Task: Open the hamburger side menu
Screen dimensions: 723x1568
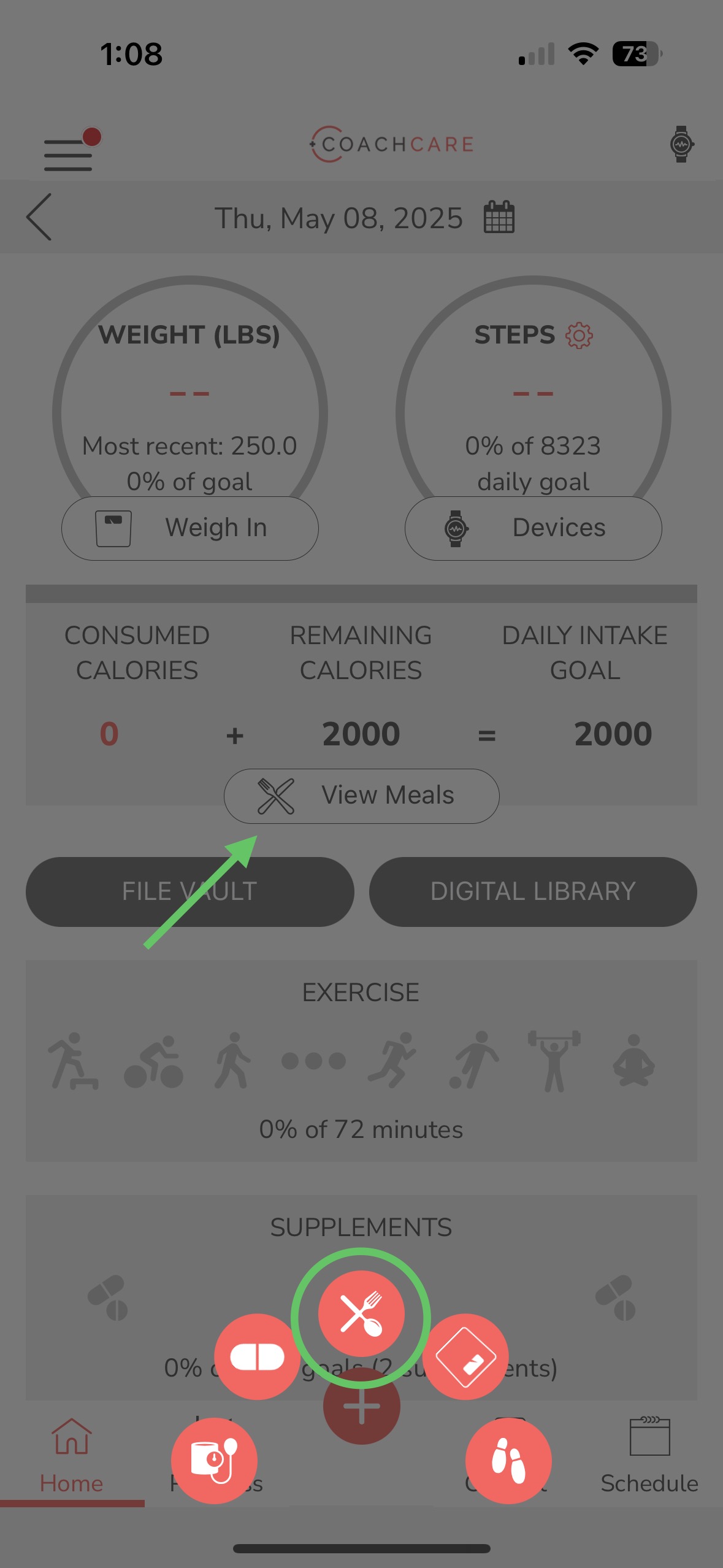Action: click(68, 155)
